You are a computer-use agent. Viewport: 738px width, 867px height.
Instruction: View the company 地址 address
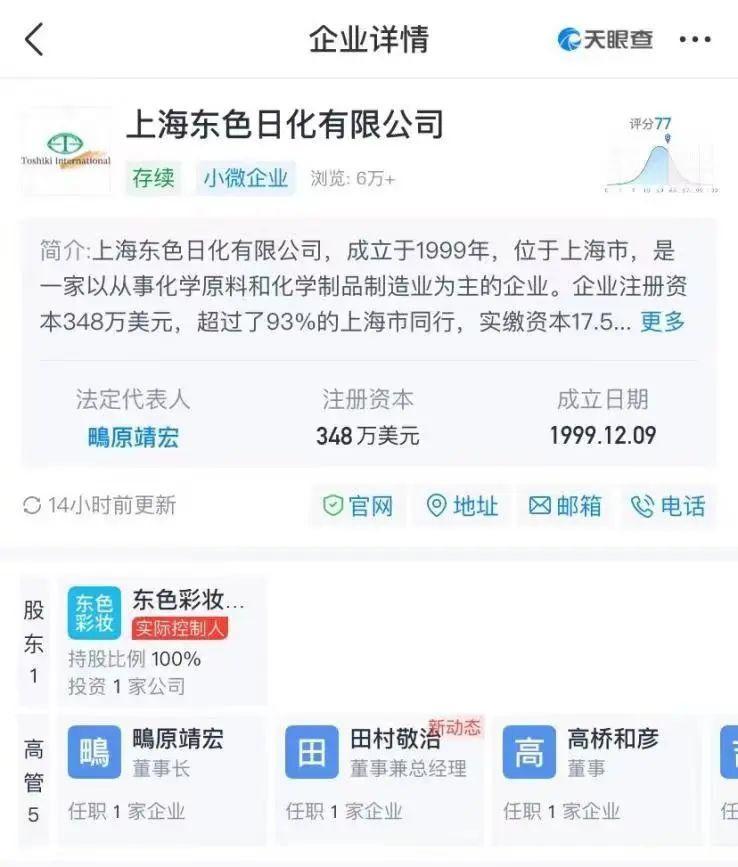[462, 506]
